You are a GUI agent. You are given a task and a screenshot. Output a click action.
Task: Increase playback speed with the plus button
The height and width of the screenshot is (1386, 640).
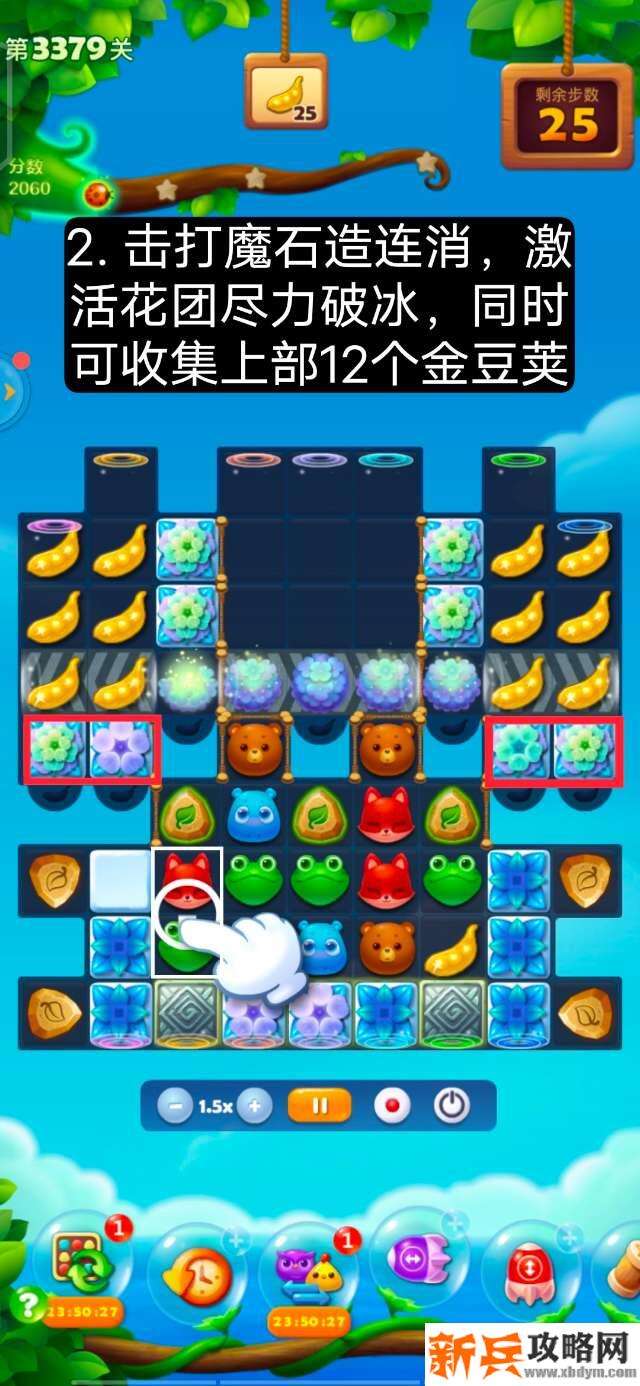(255, 1106)
